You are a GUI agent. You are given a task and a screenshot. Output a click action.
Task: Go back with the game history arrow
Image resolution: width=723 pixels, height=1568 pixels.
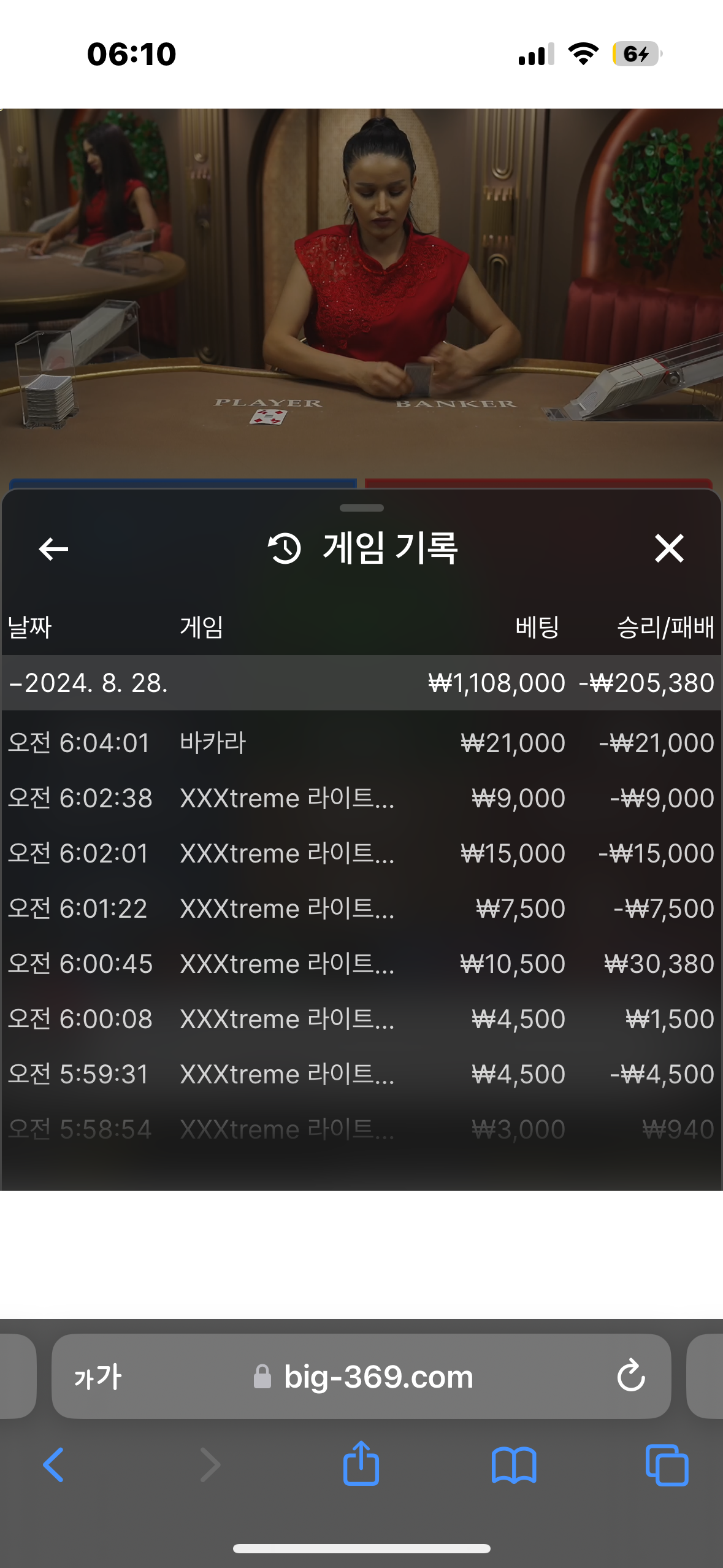[x=53, y=548]
